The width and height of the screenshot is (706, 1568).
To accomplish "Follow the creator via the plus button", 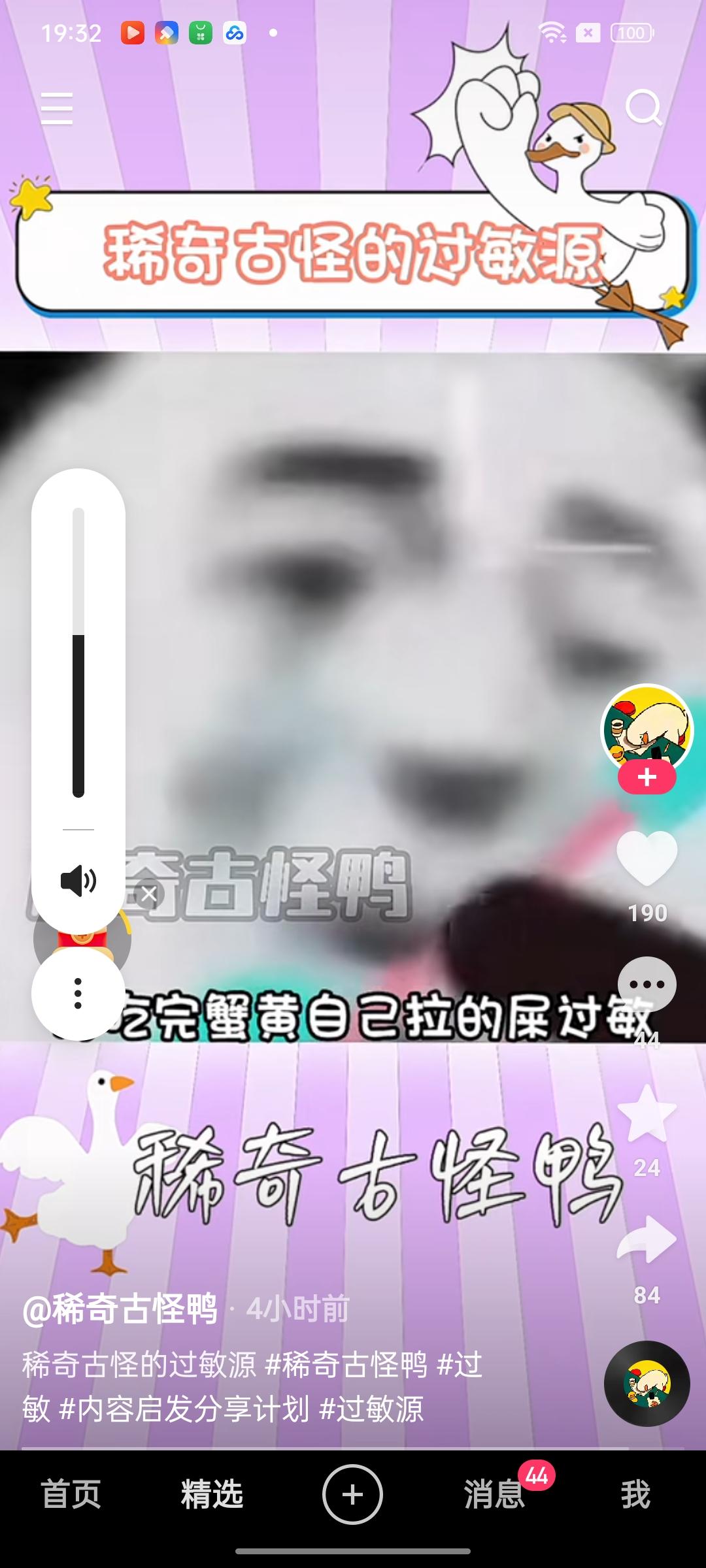I will point(646,777).
